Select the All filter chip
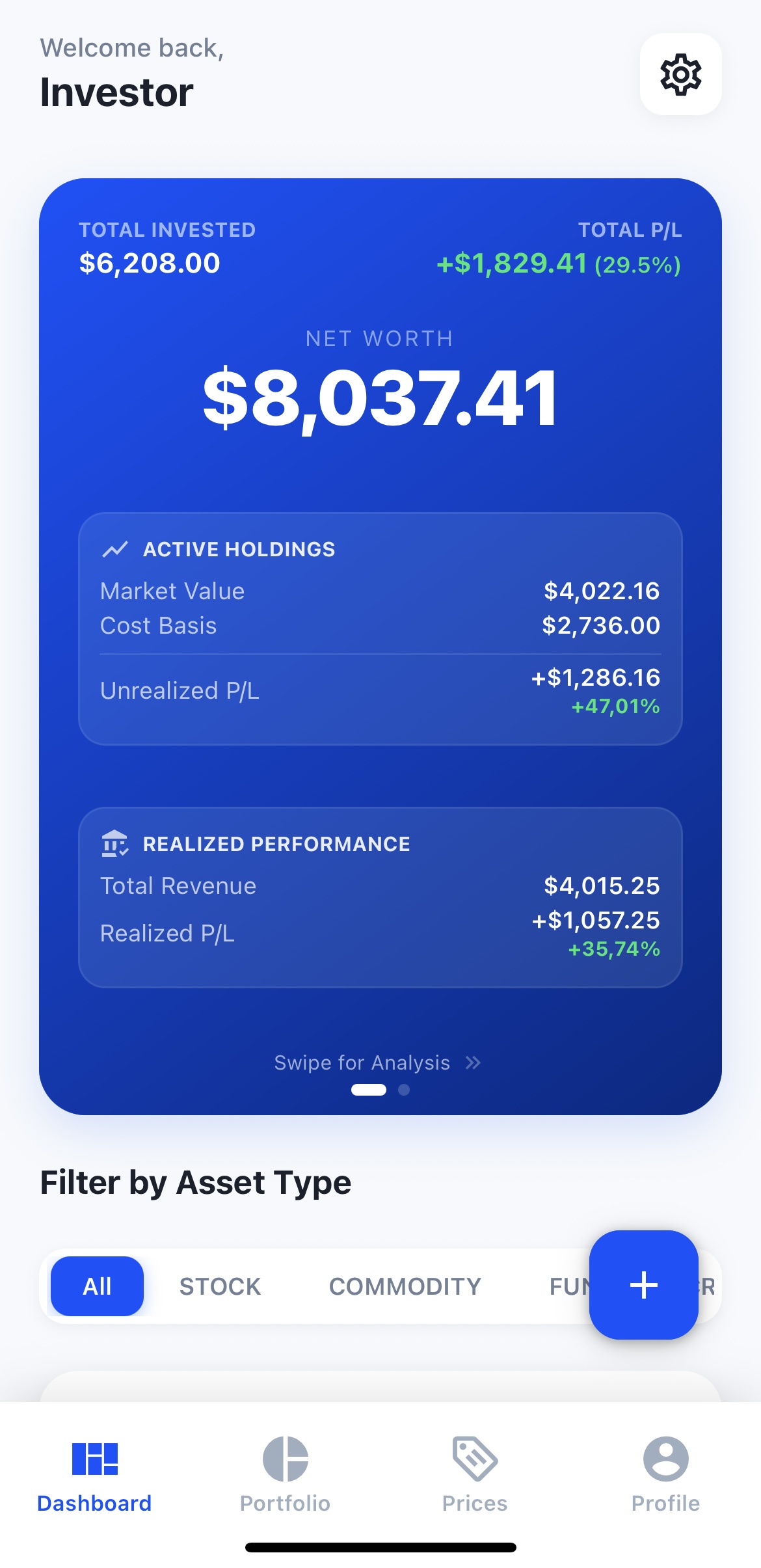761x1568 pixels. (96, 1286)
